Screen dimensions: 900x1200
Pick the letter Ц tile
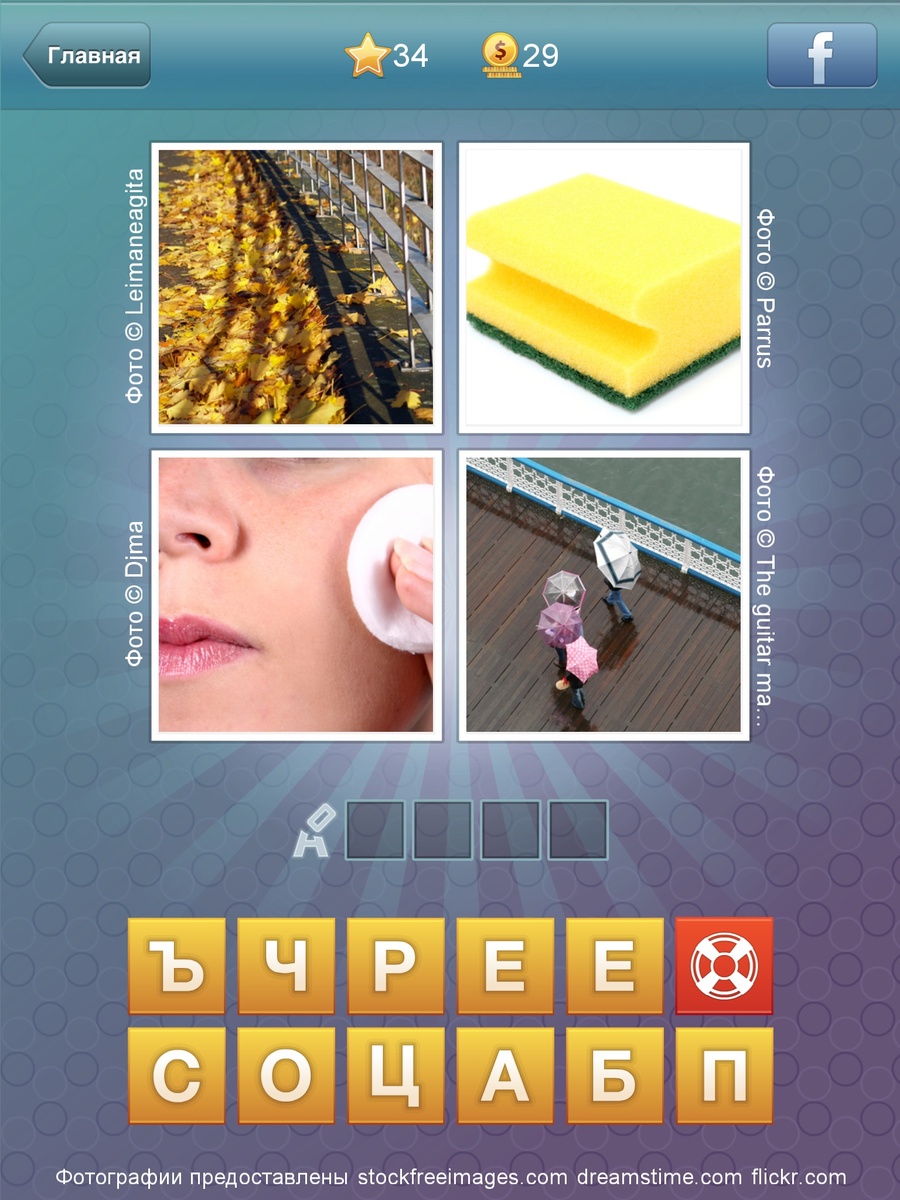[x=396, y=1076]
